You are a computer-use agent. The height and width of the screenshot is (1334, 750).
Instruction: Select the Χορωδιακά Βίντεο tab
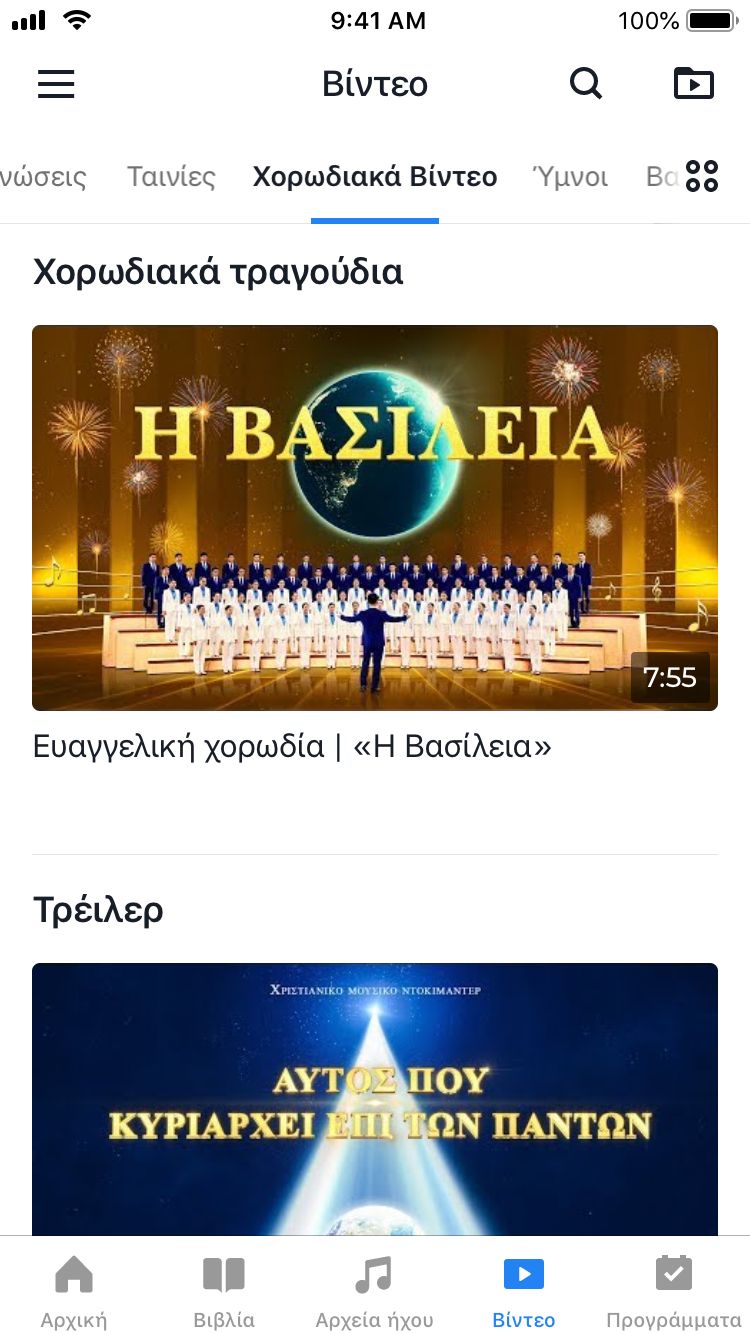[375, 178]
